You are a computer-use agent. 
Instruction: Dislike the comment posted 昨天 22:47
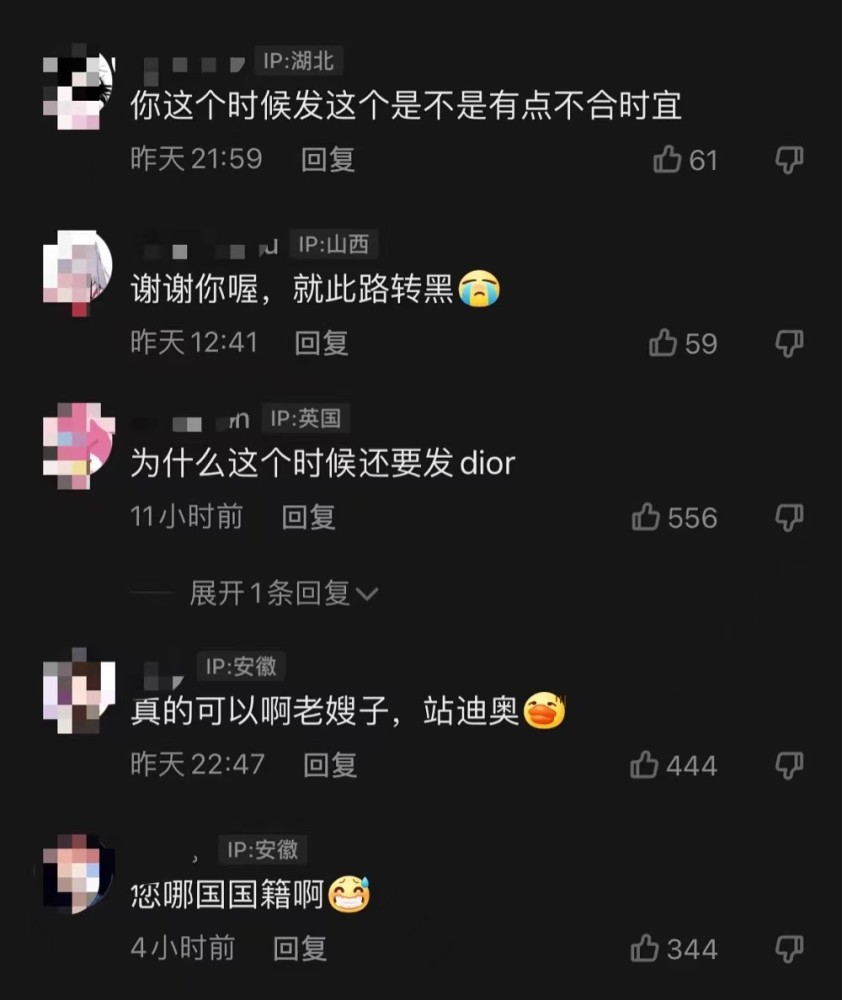click(x=790, y=765)
